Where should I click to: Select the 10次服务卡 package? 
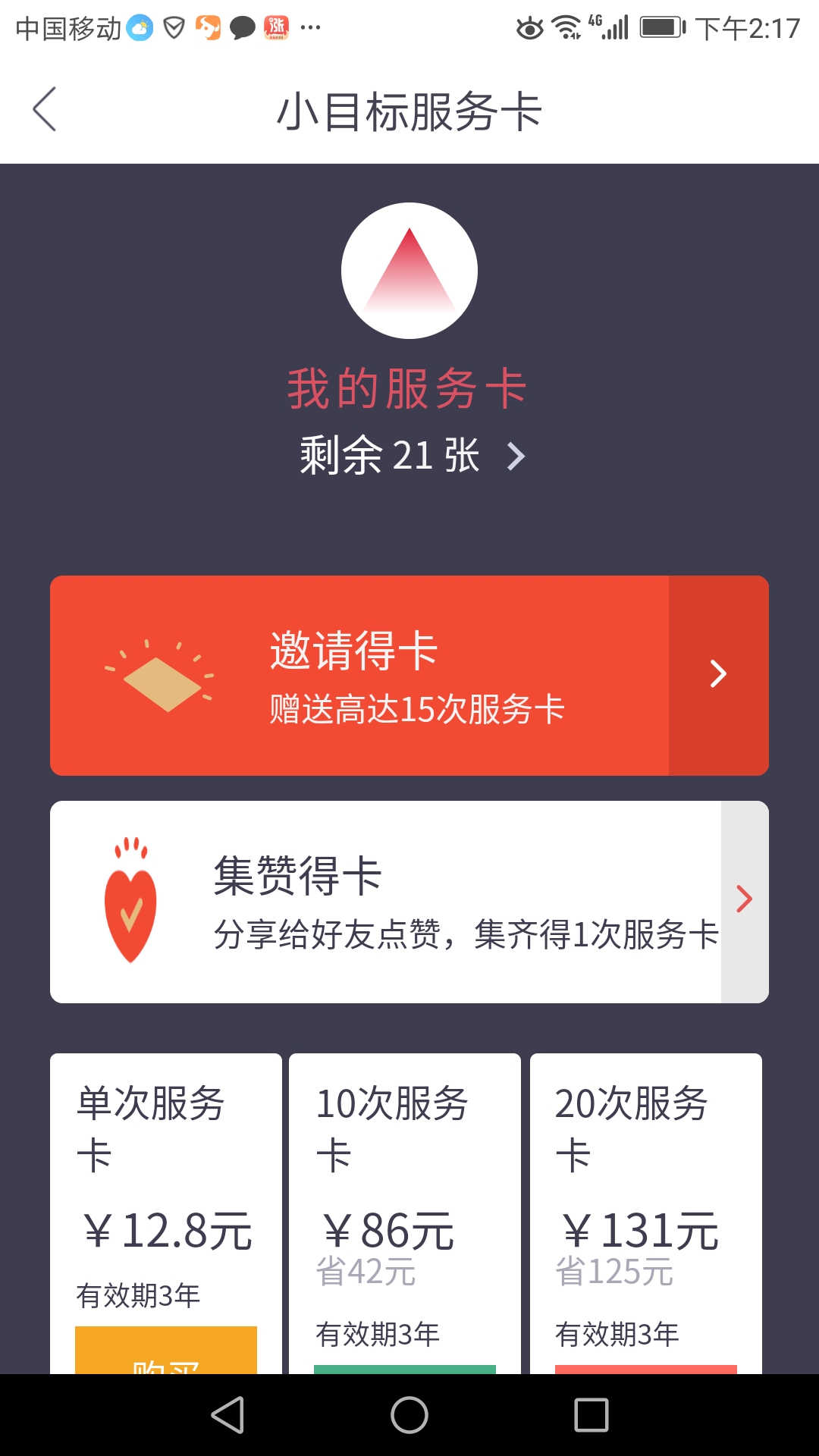(x=405, y=1213)
